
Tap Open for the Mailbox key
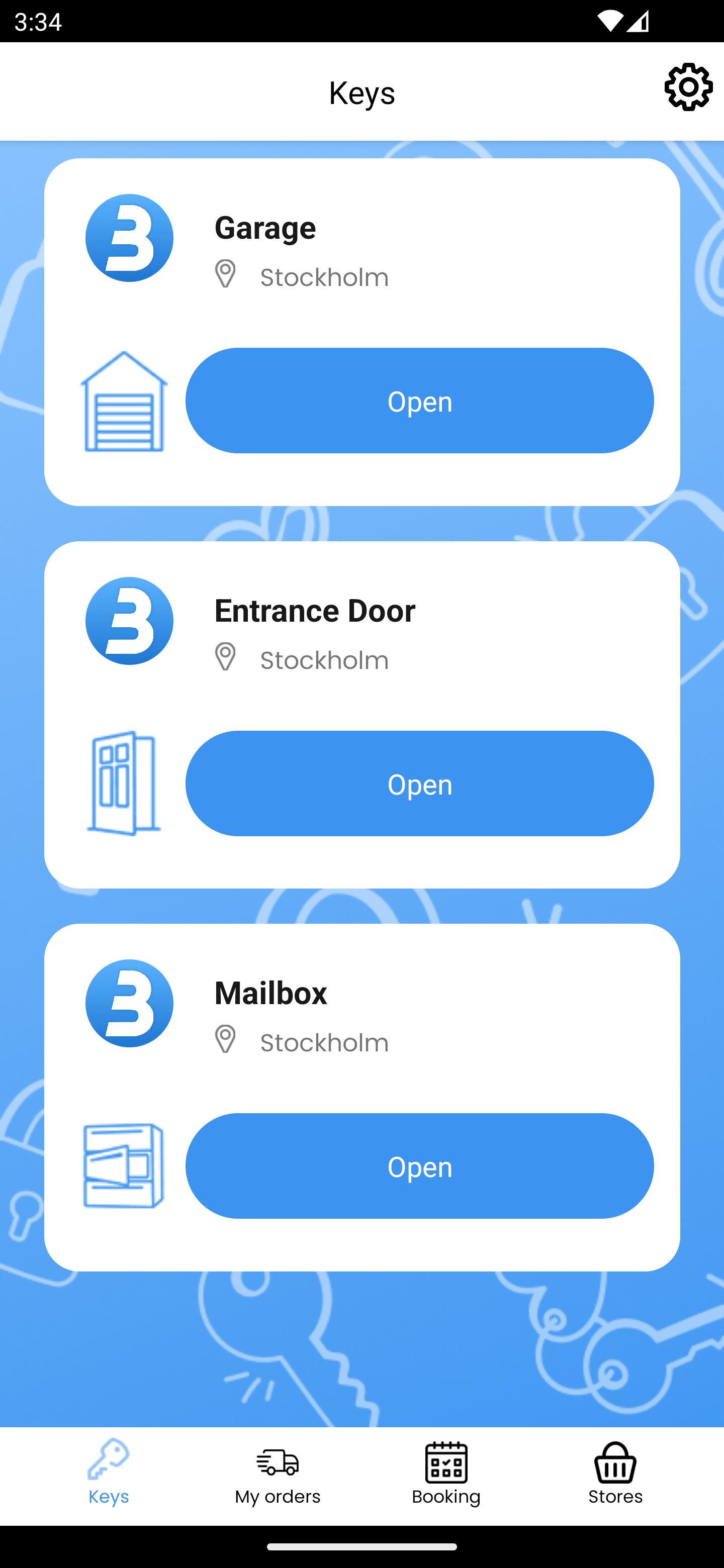pyautogui.click(x=419, y=1165)
